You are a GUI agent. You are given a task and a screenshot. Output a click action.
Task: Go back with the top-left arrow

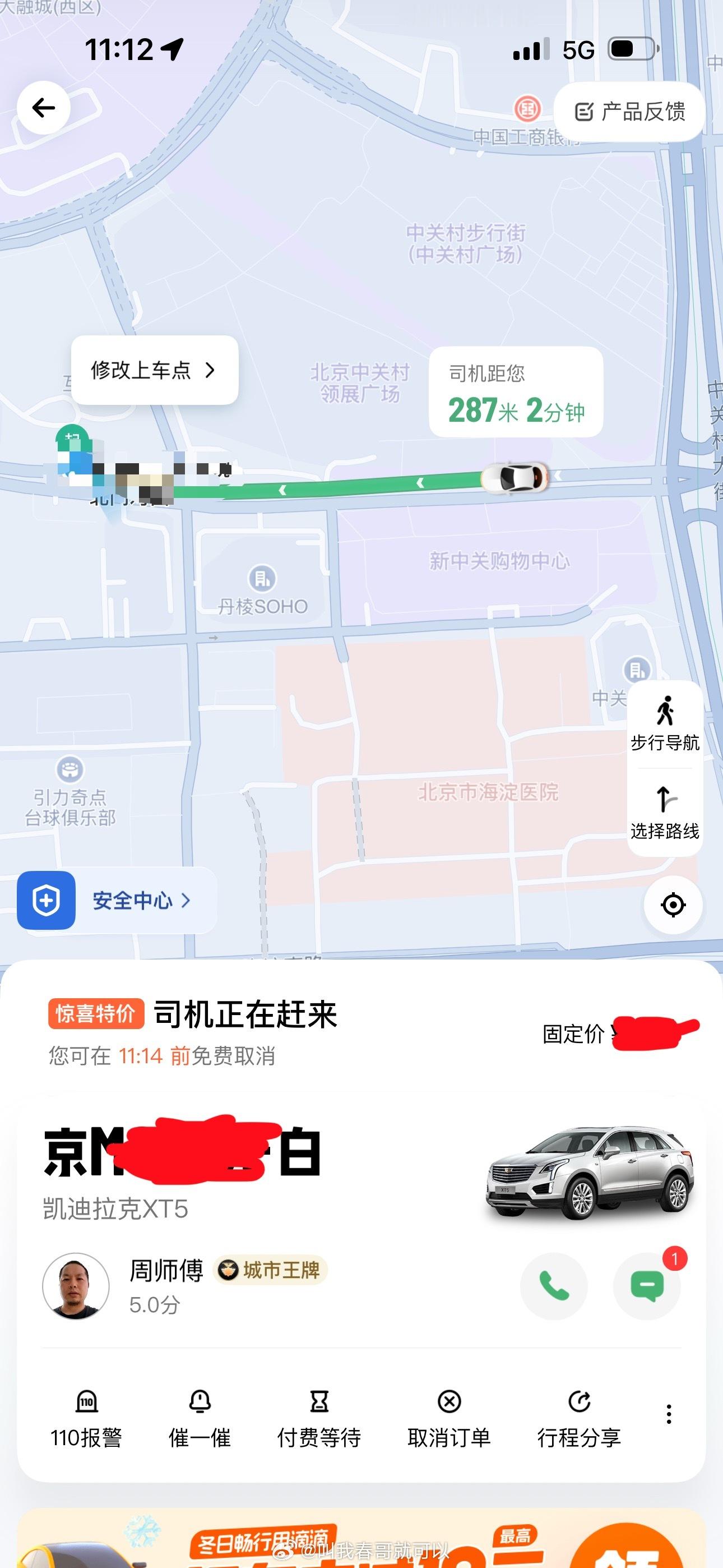(43, 107)
